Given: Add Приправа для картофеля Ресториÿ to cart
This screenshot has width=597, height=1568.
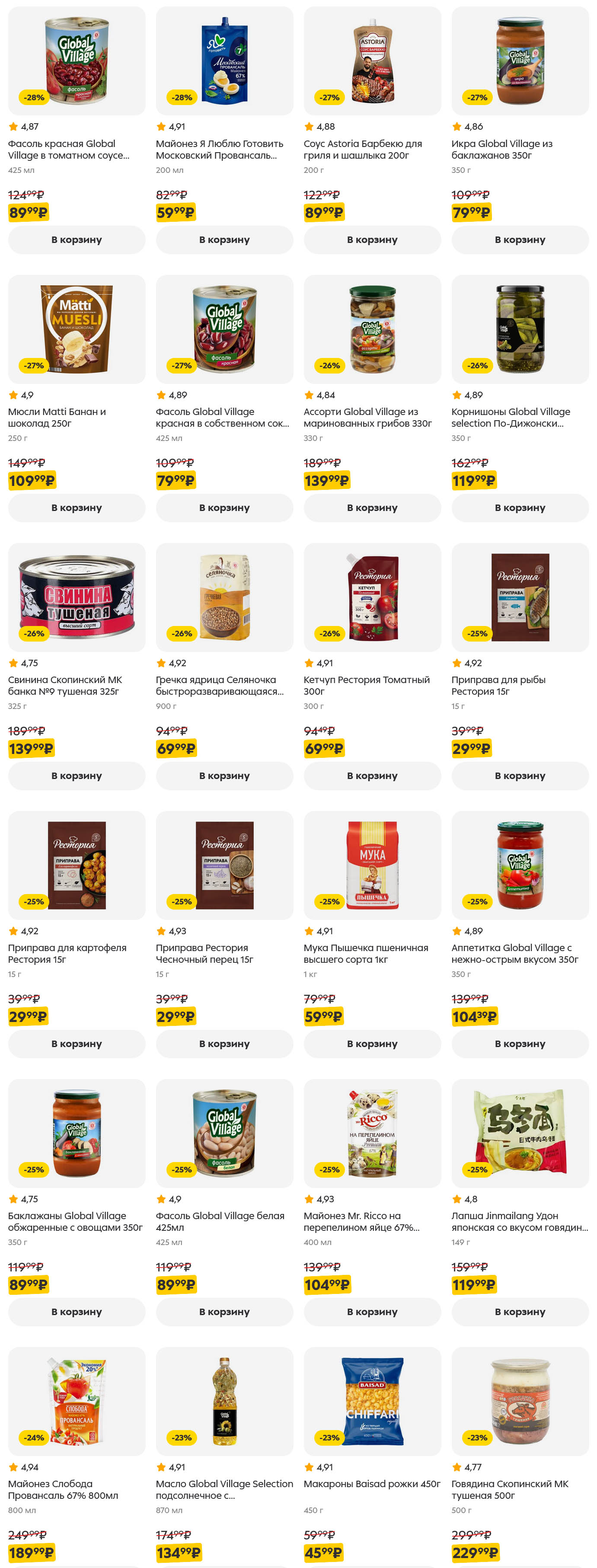Looking at the screenshot, I should (x=77, y=1043).
